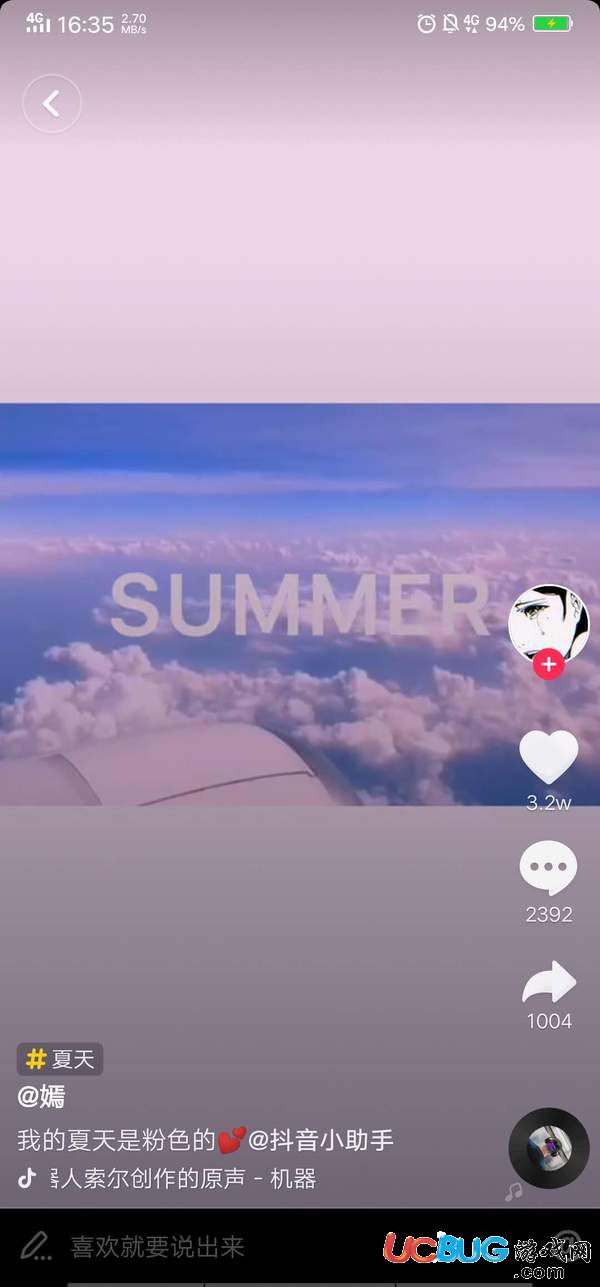Open the #夏天 hashtag chip
This screenshot has height=1287, width=600.
60,1059
